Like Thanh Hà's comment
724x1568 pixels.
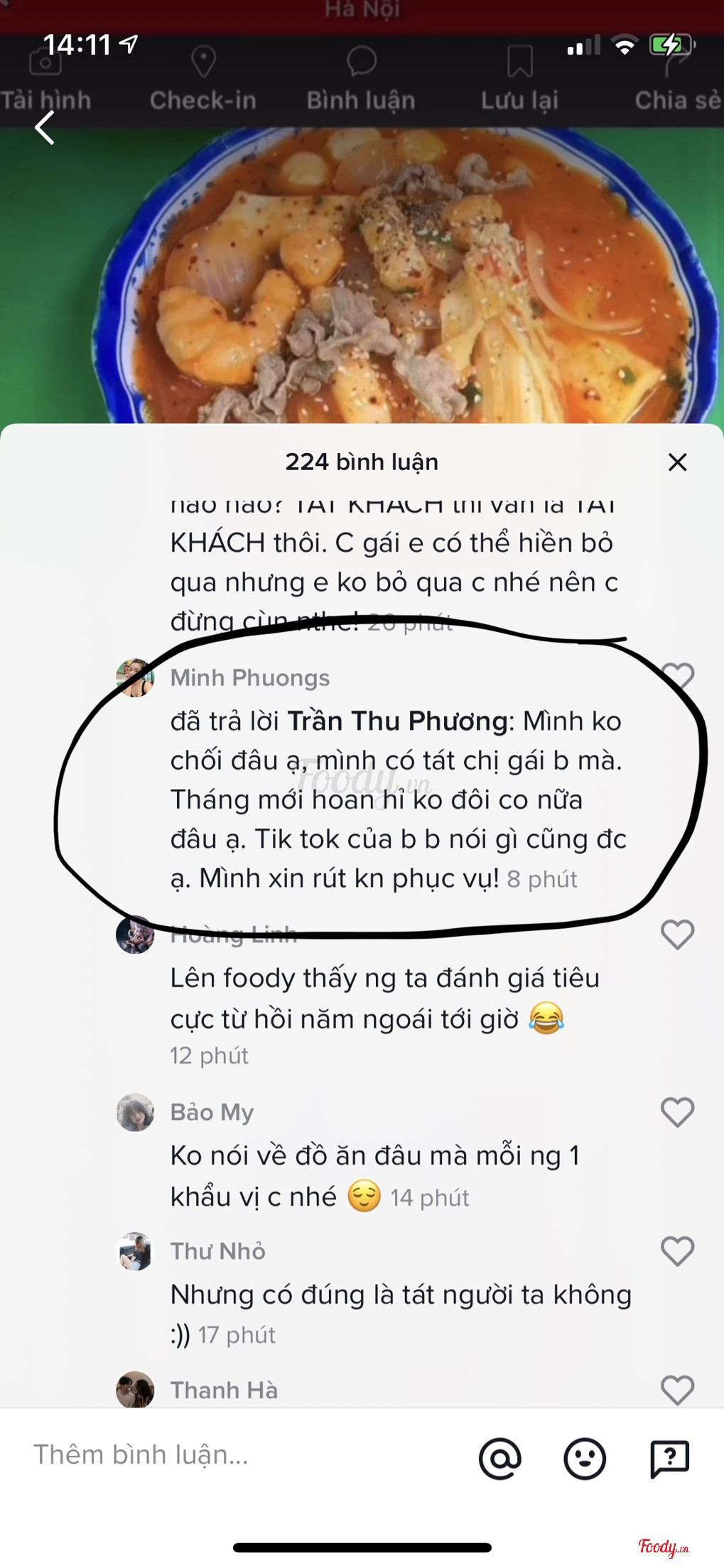[x=677, y=1390]
